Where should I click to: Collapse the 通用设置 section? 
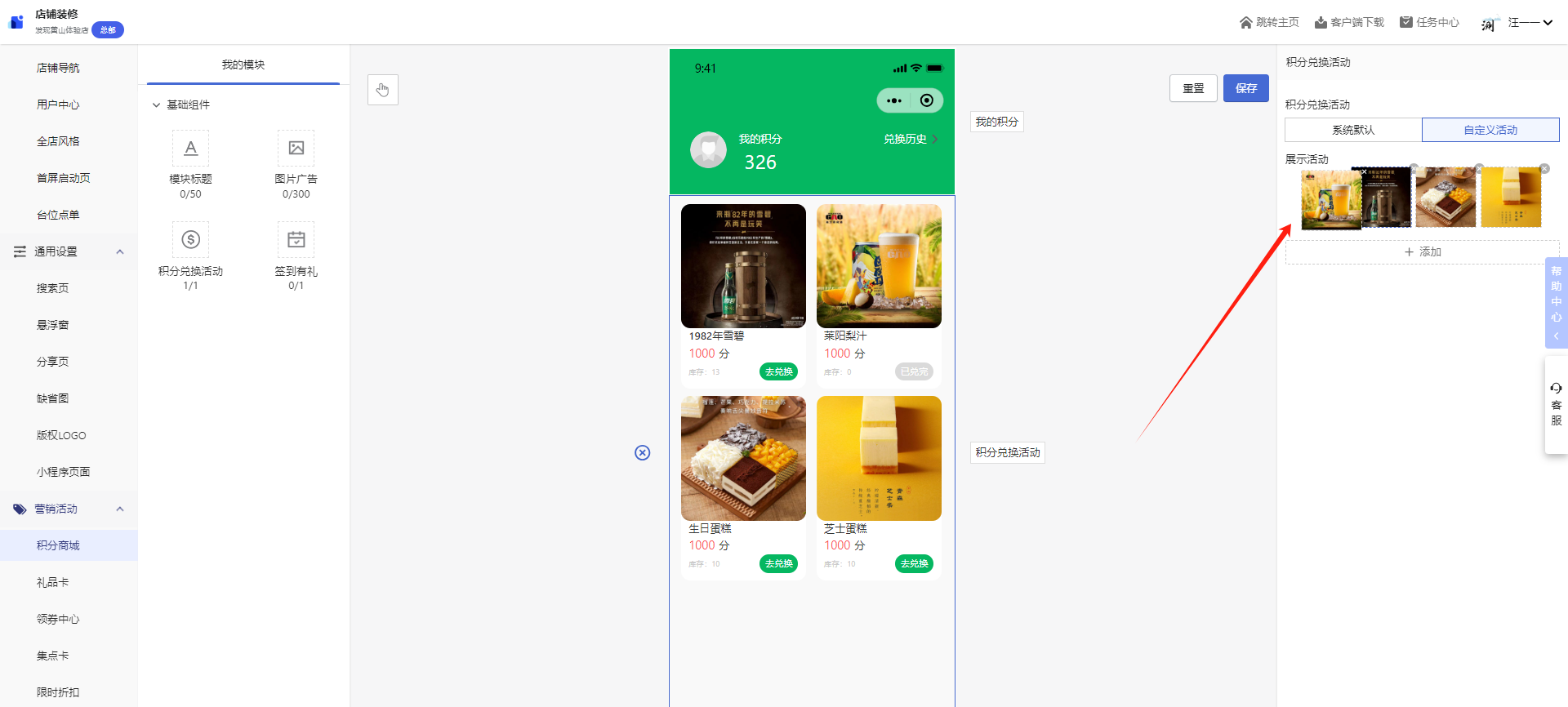tap(120, 251)
